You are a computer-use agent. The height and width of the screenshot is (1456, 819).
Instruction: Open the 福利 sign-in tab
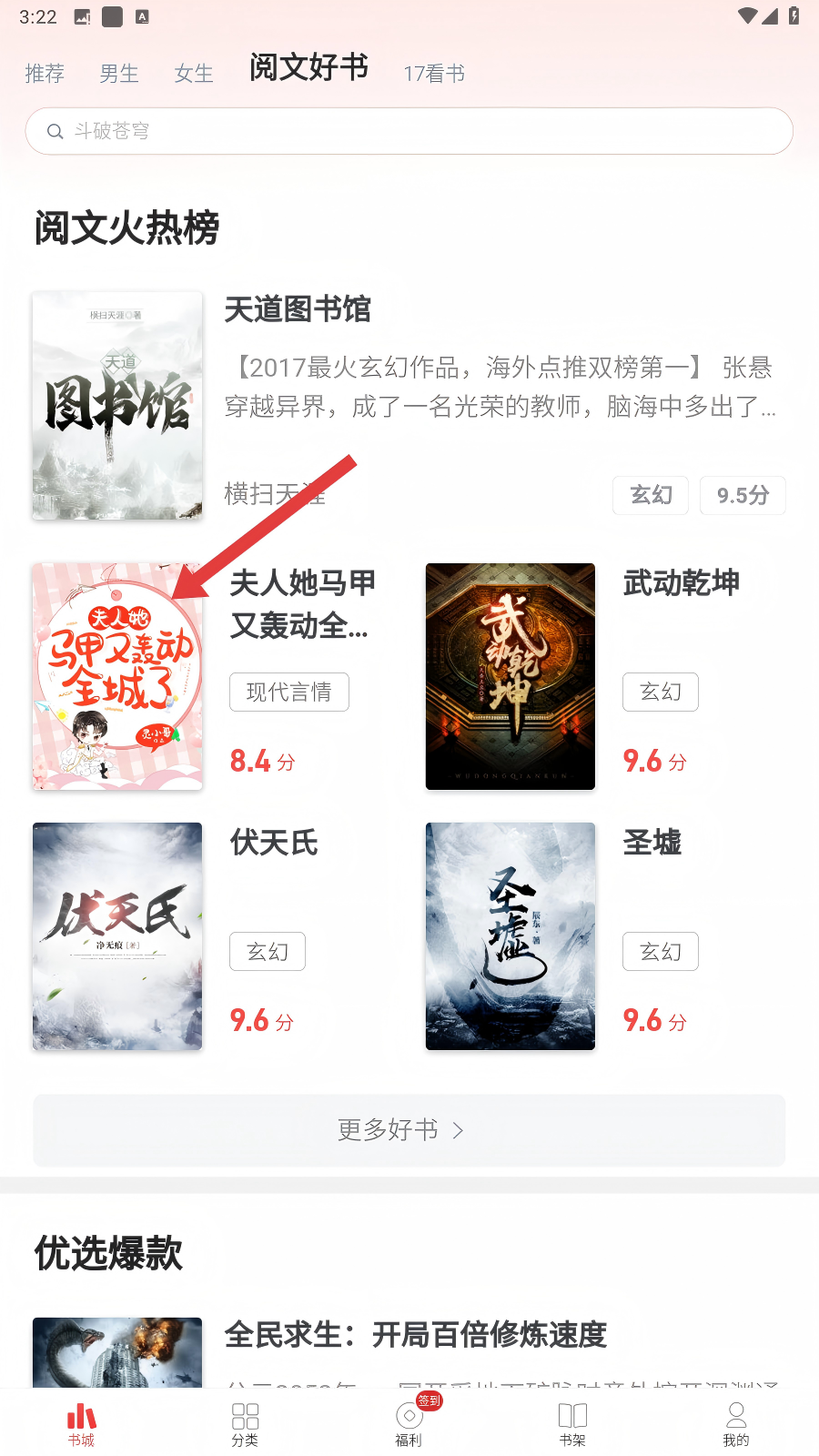[409, 1423]
